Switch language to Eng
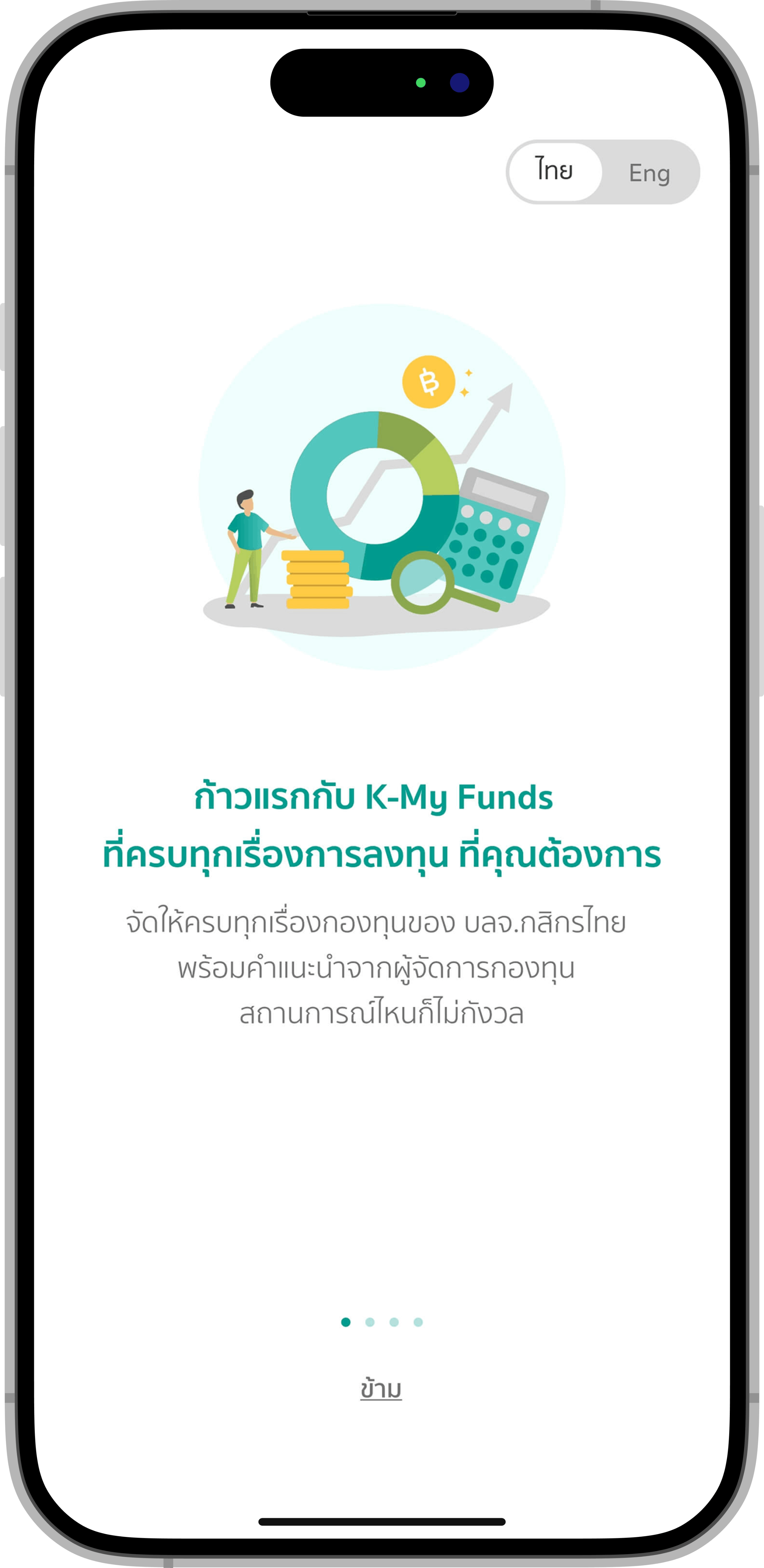 tap(649, 173)
